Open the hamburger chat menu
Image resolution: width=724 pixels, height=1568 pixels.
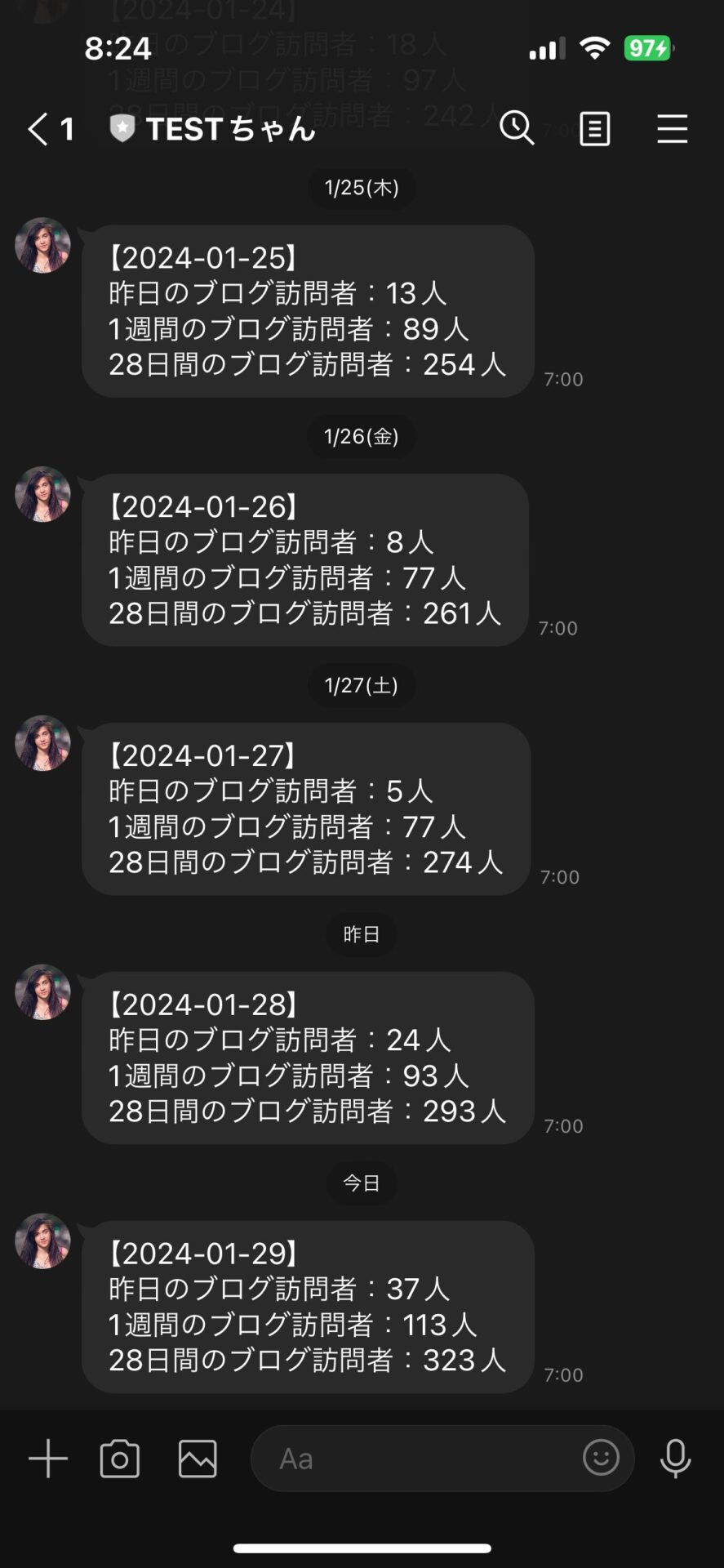tap(672, 129)
